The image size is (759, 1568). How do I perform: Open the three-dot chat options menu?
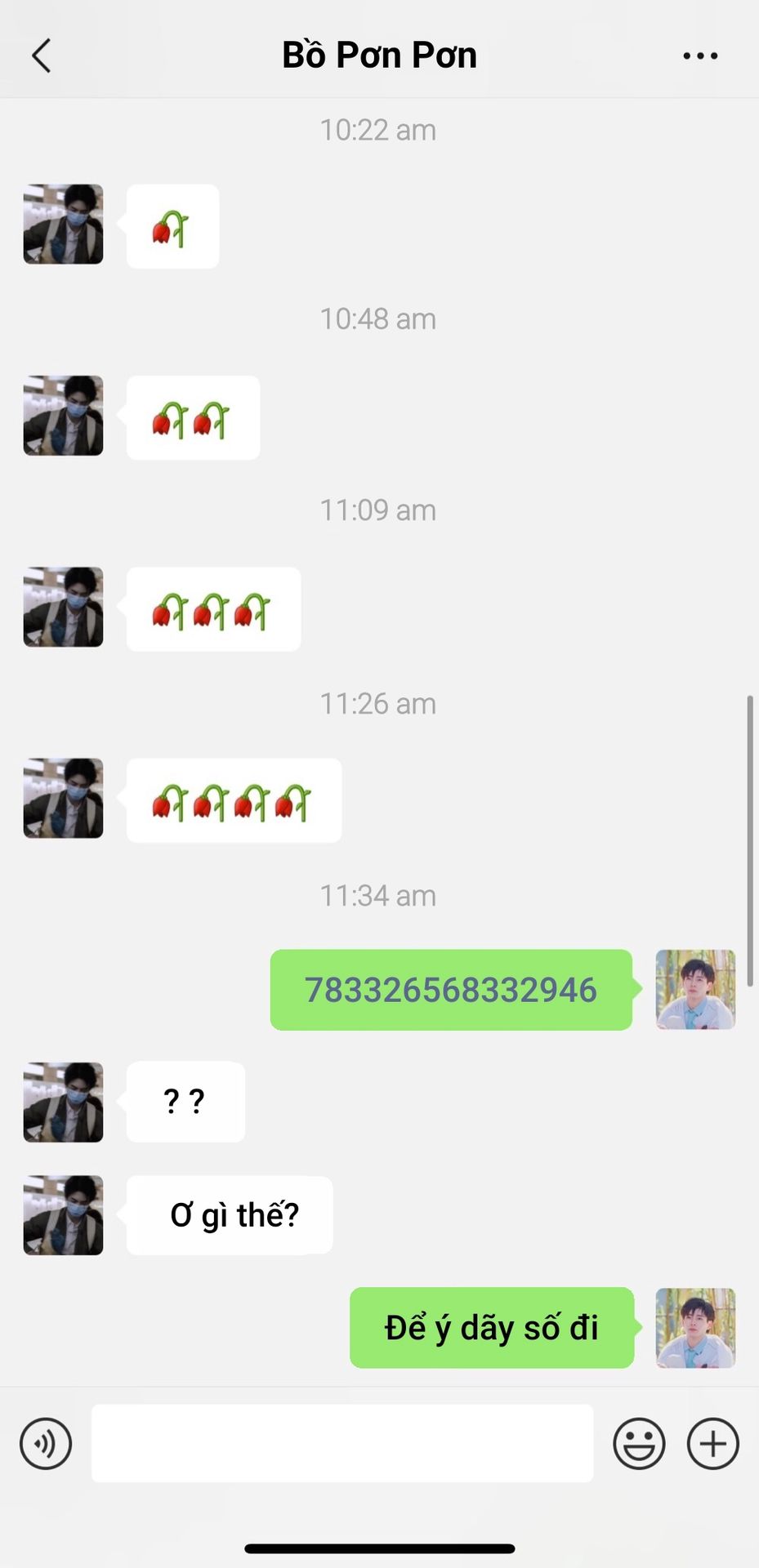coord(700,56)
